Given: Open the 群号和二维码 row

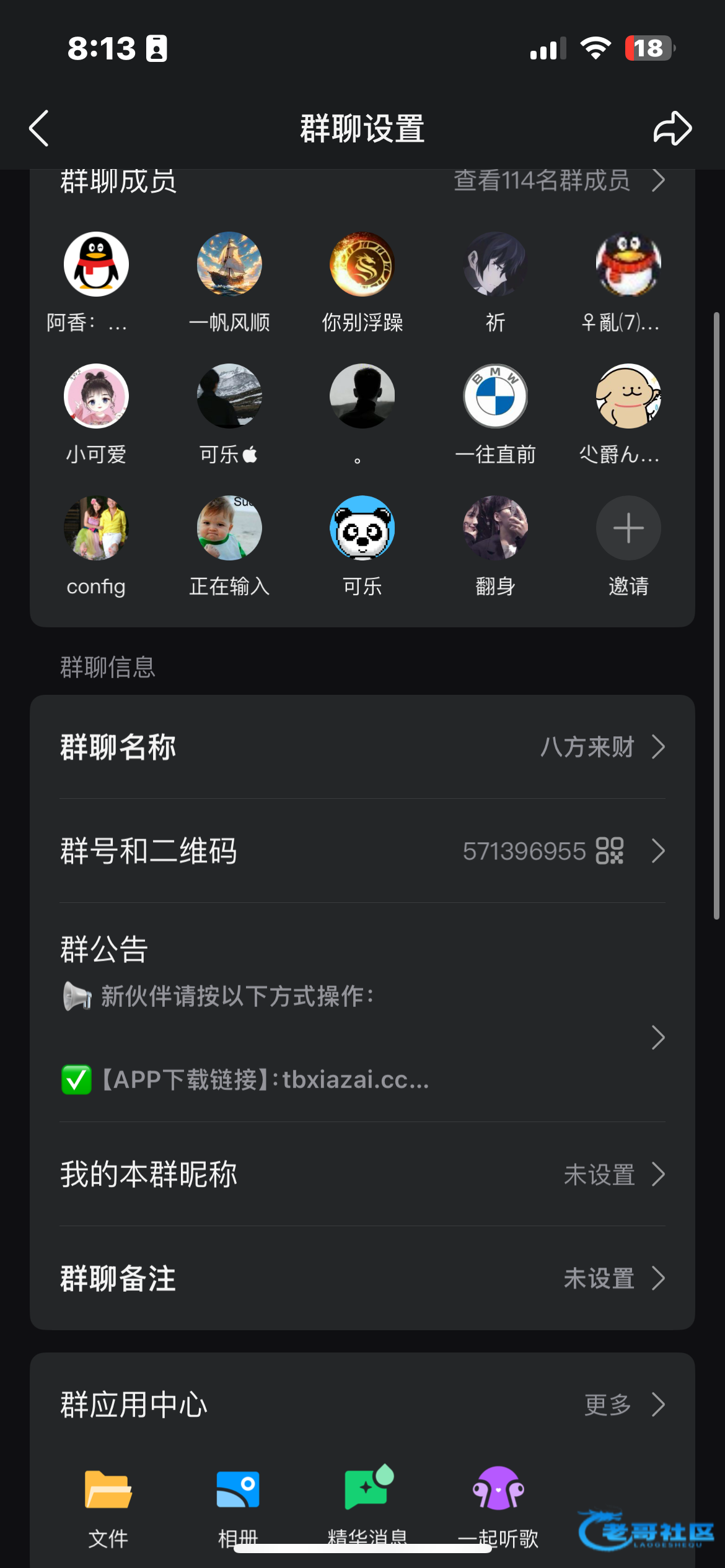Looking at the screenshot, I should (x=362, y=851).
